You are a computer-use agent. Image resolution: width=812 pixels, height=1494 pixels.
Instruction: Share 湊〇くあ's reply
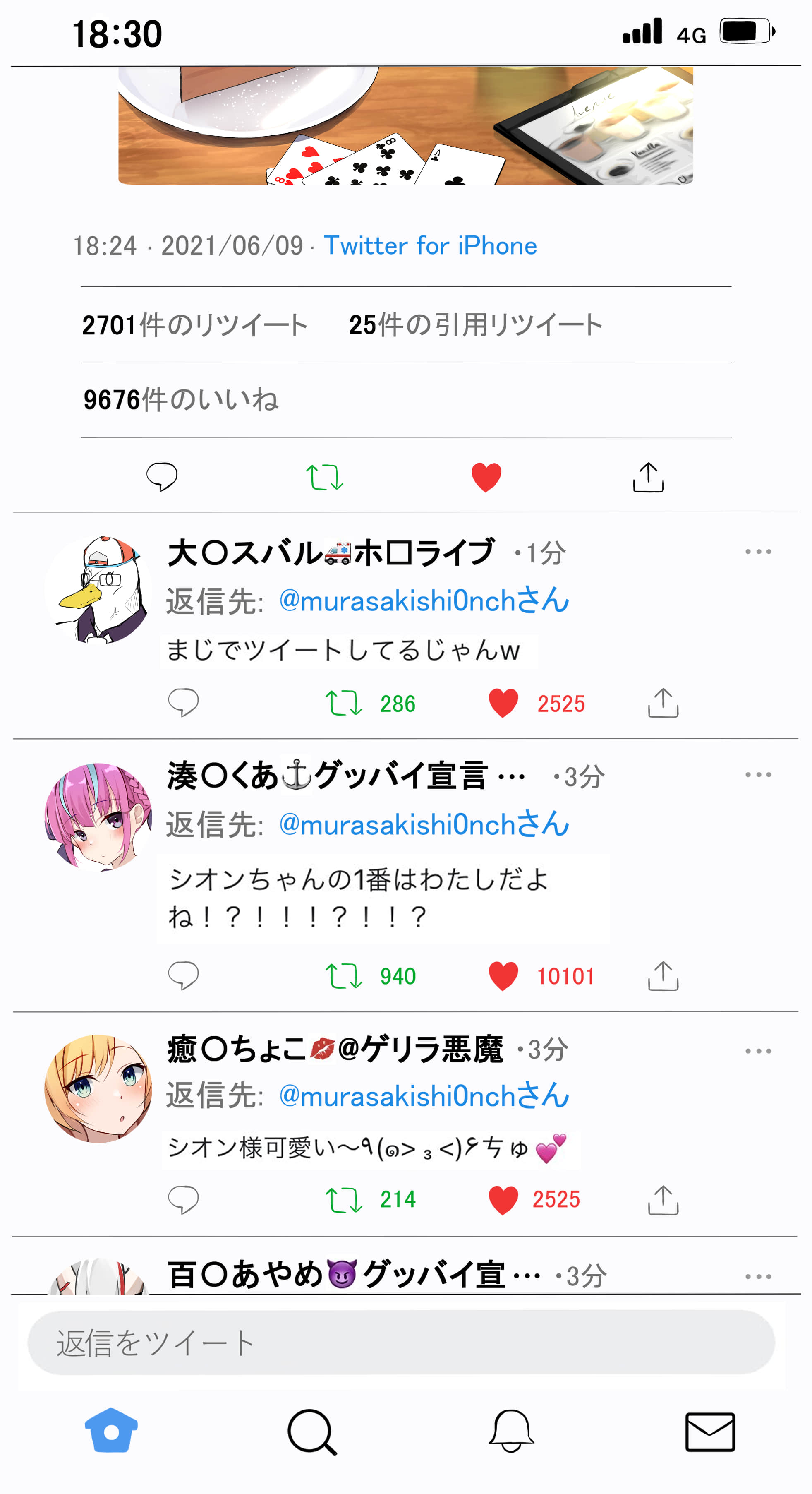[x=663, y=975]
